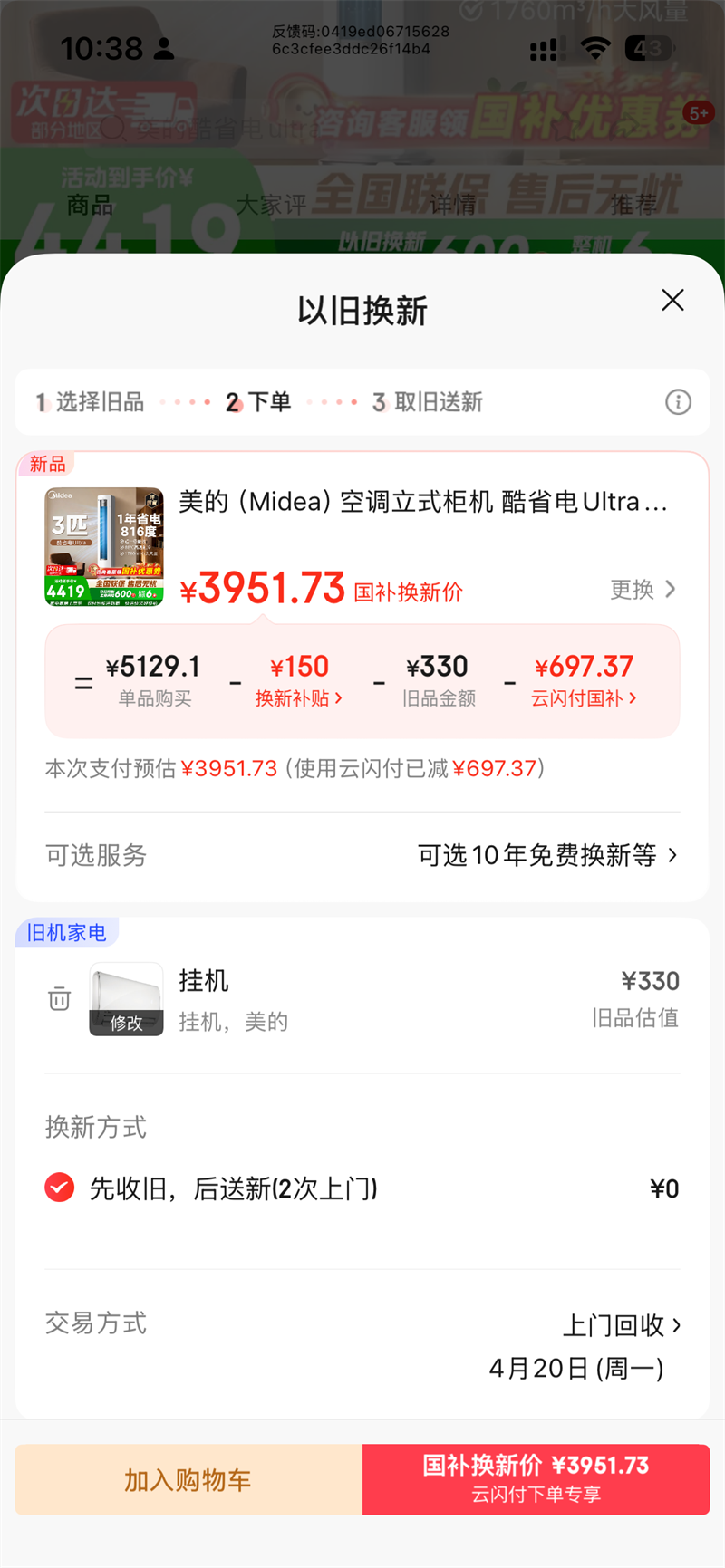
Task: Close the 以旧换新 trade-in panel
Action: 672,300
